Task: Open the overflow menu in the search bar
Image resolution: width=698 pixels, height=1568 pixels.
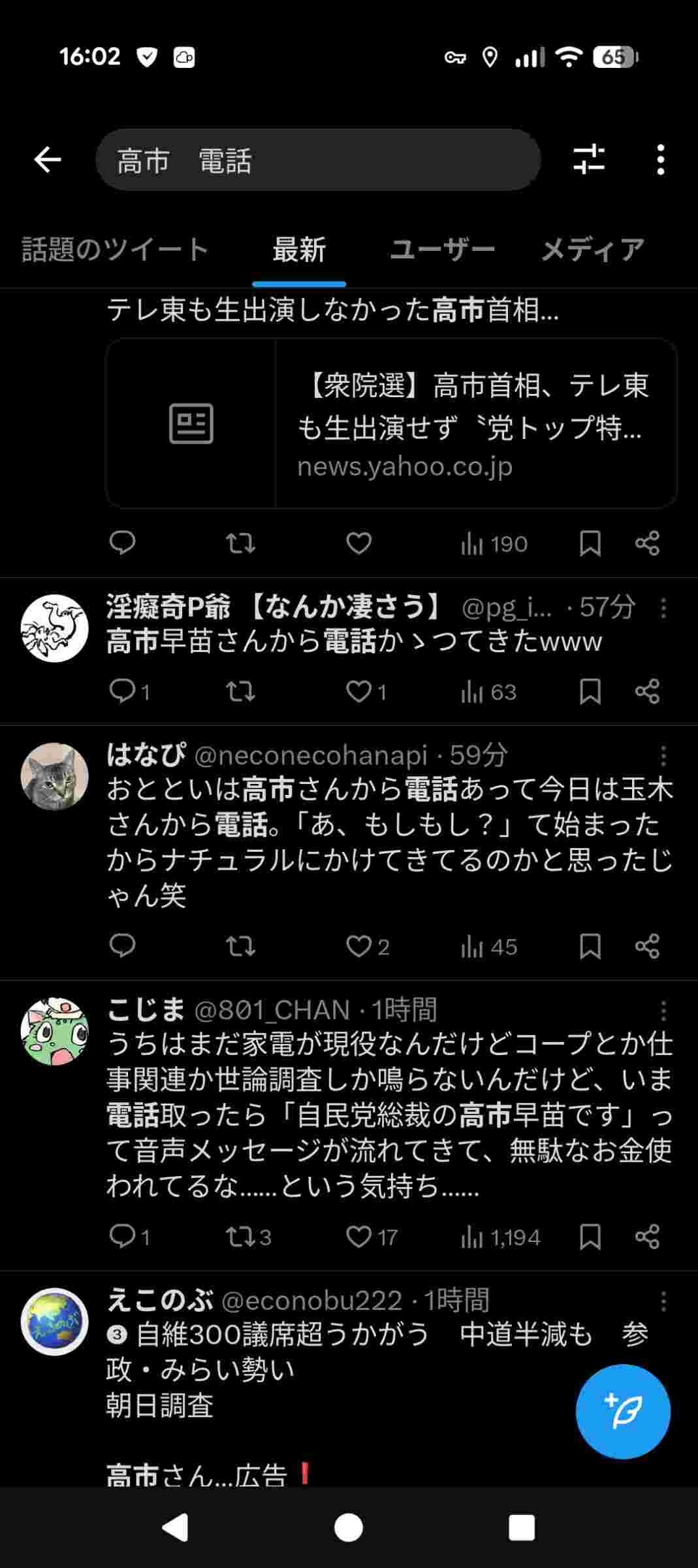Action: pyautogui.click(x=661, y=159)
